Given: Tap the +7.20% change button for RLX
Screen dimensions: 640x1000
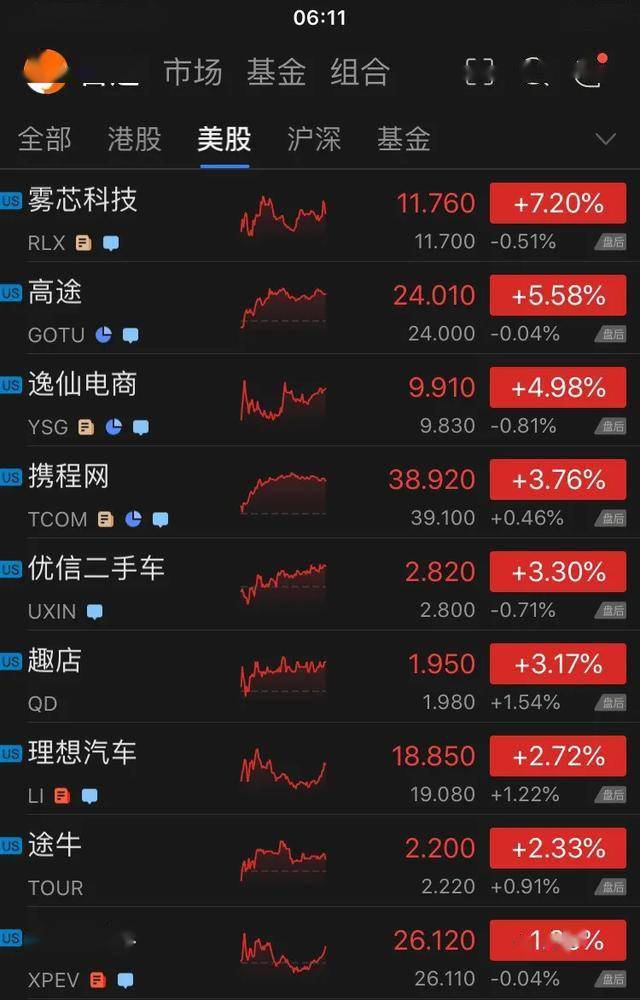Looking at the screenshot, I should point(558,204).
